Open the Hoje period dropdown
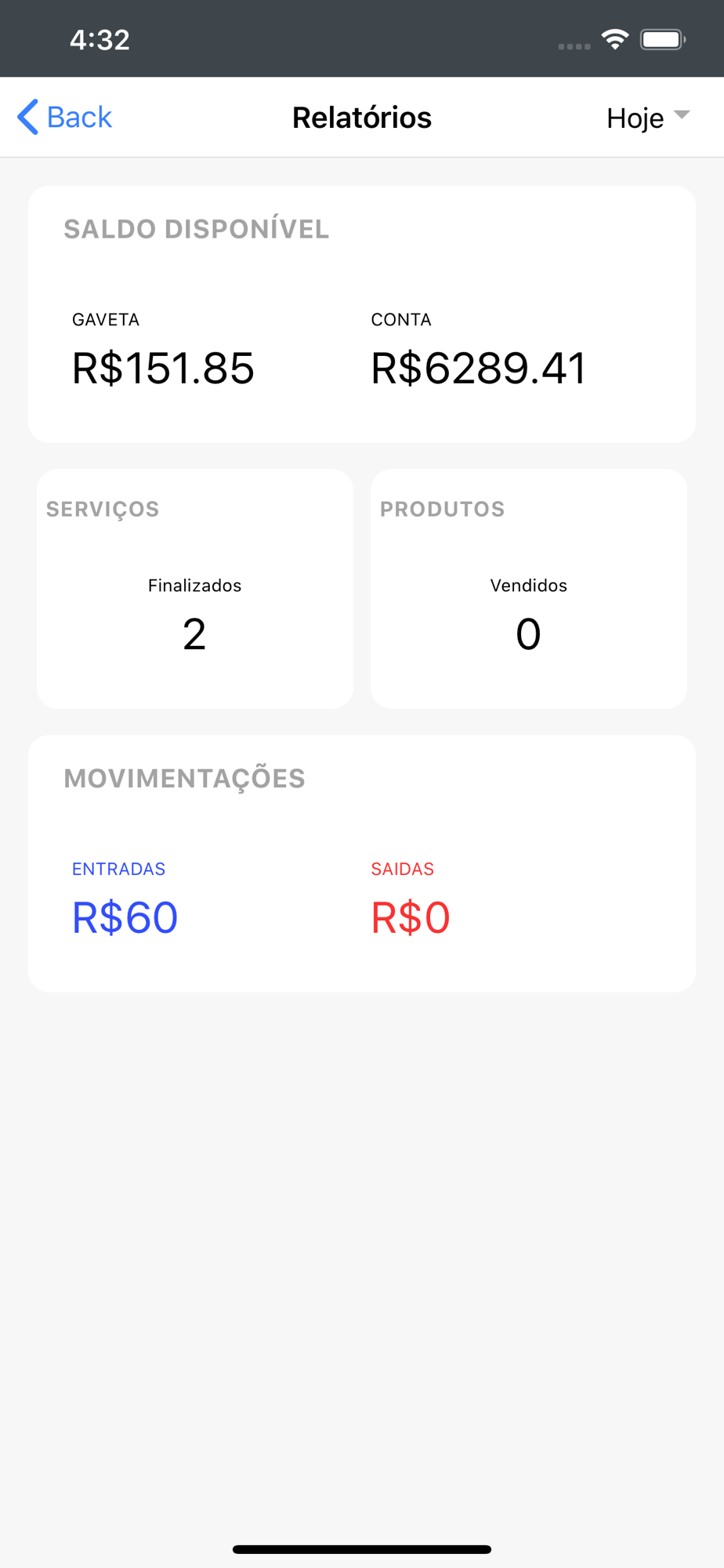 coord(648,118)
